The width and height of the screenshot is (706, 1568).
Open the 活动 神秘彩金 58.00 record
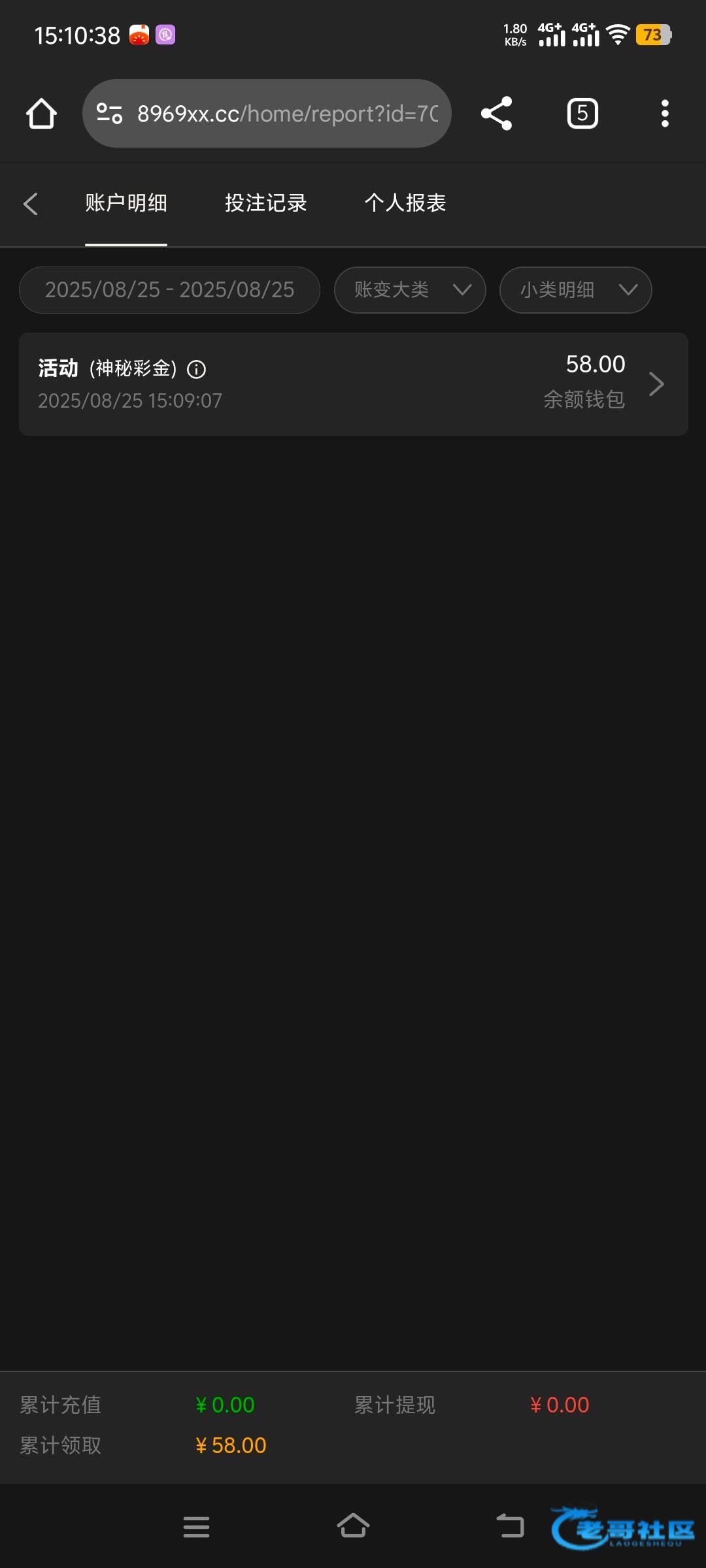point(353,384)
